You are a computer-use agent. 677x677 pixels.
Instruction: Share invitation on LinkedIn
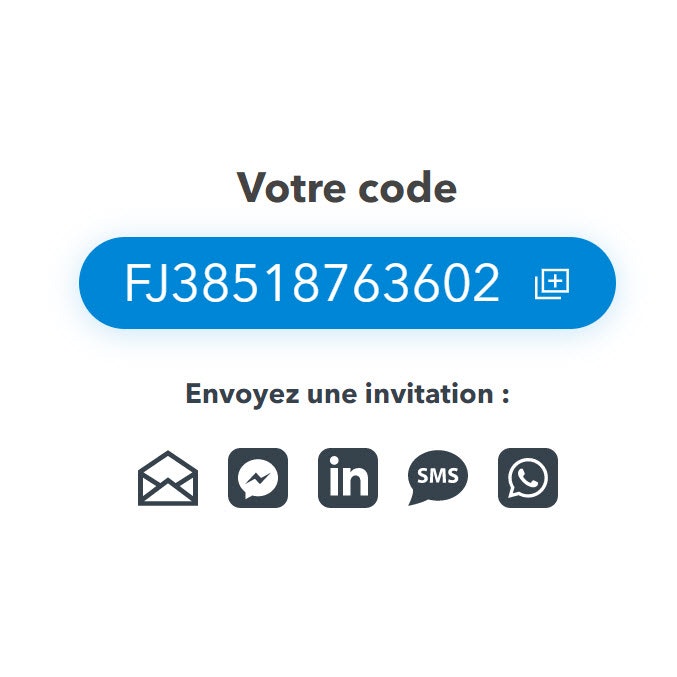(348, 478)
